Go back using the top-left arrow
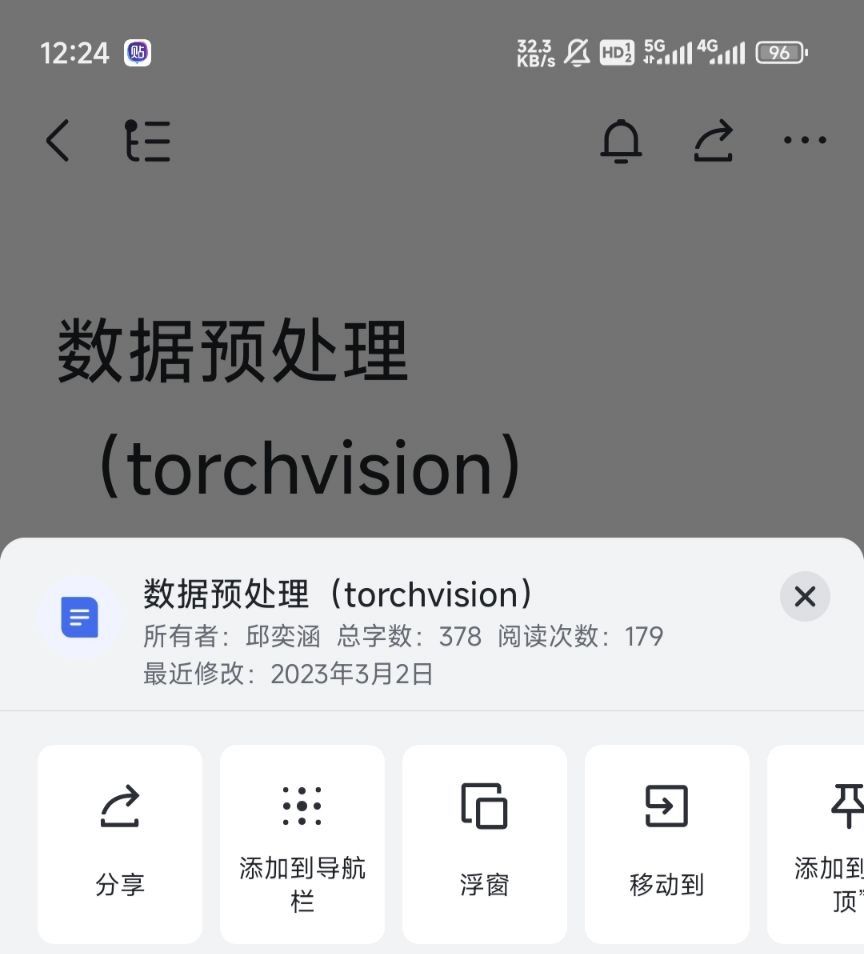Viewport: 864px width, 954px height. 58,141
